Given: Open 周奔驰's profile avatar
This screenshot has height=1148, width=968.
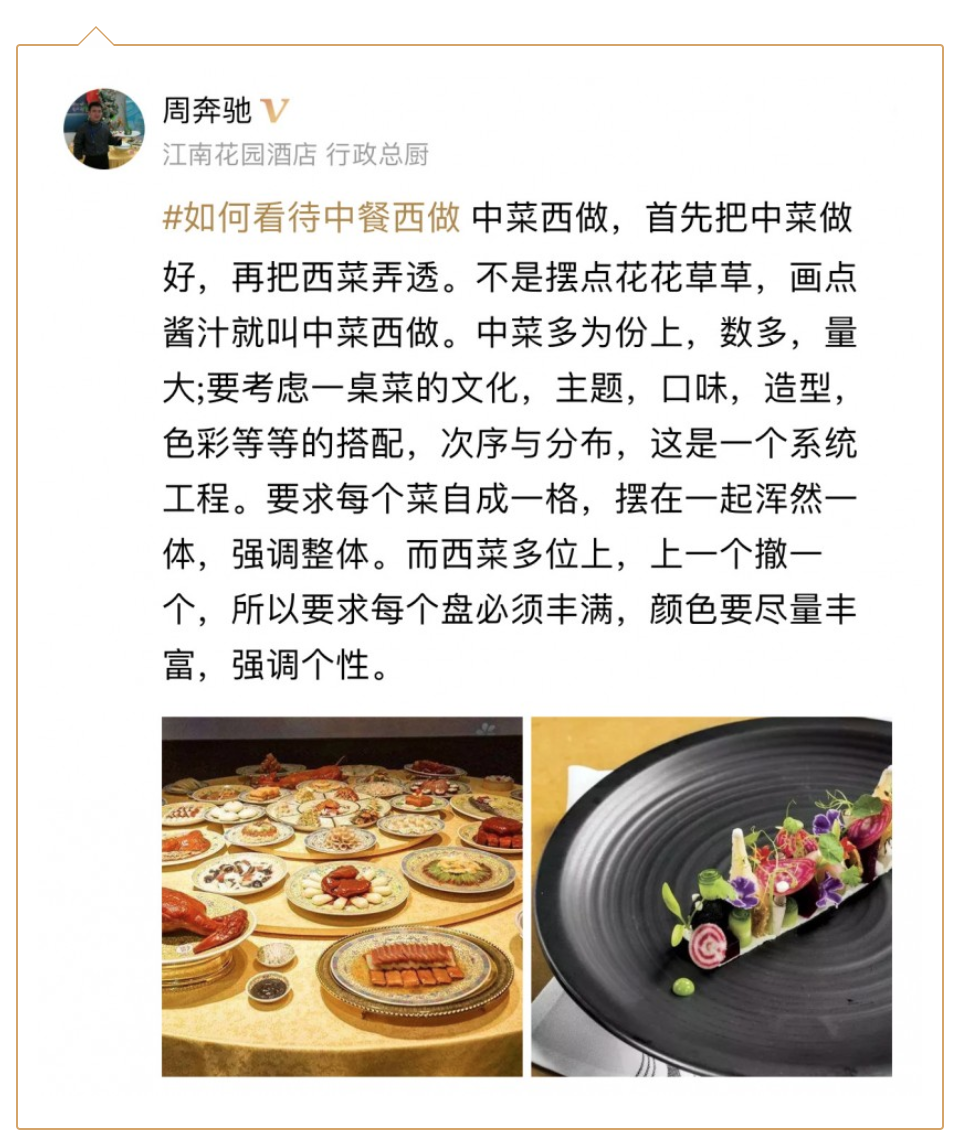Looking at the screenshot, I should tap(104, 129).
